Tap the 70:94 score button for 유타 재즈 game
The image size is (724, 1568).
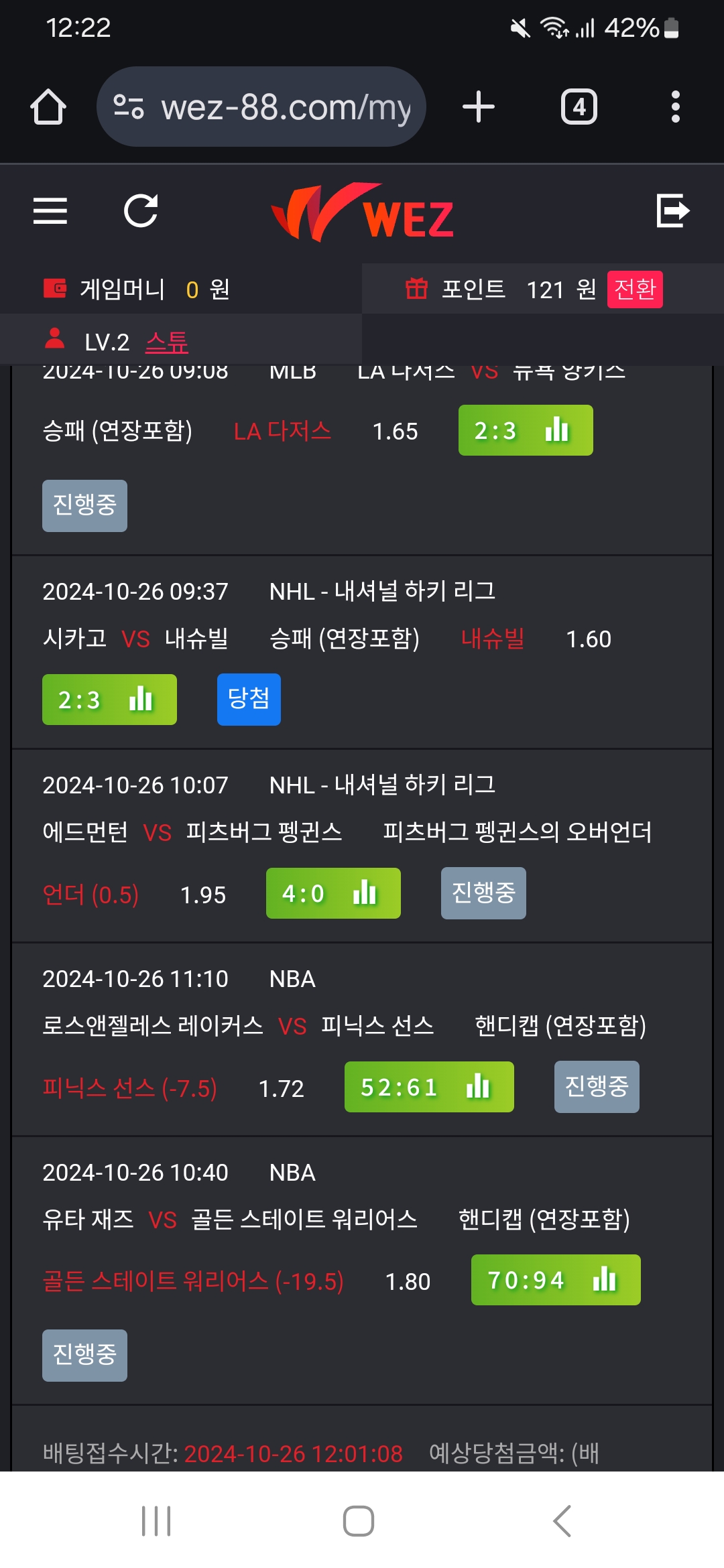556,1280
